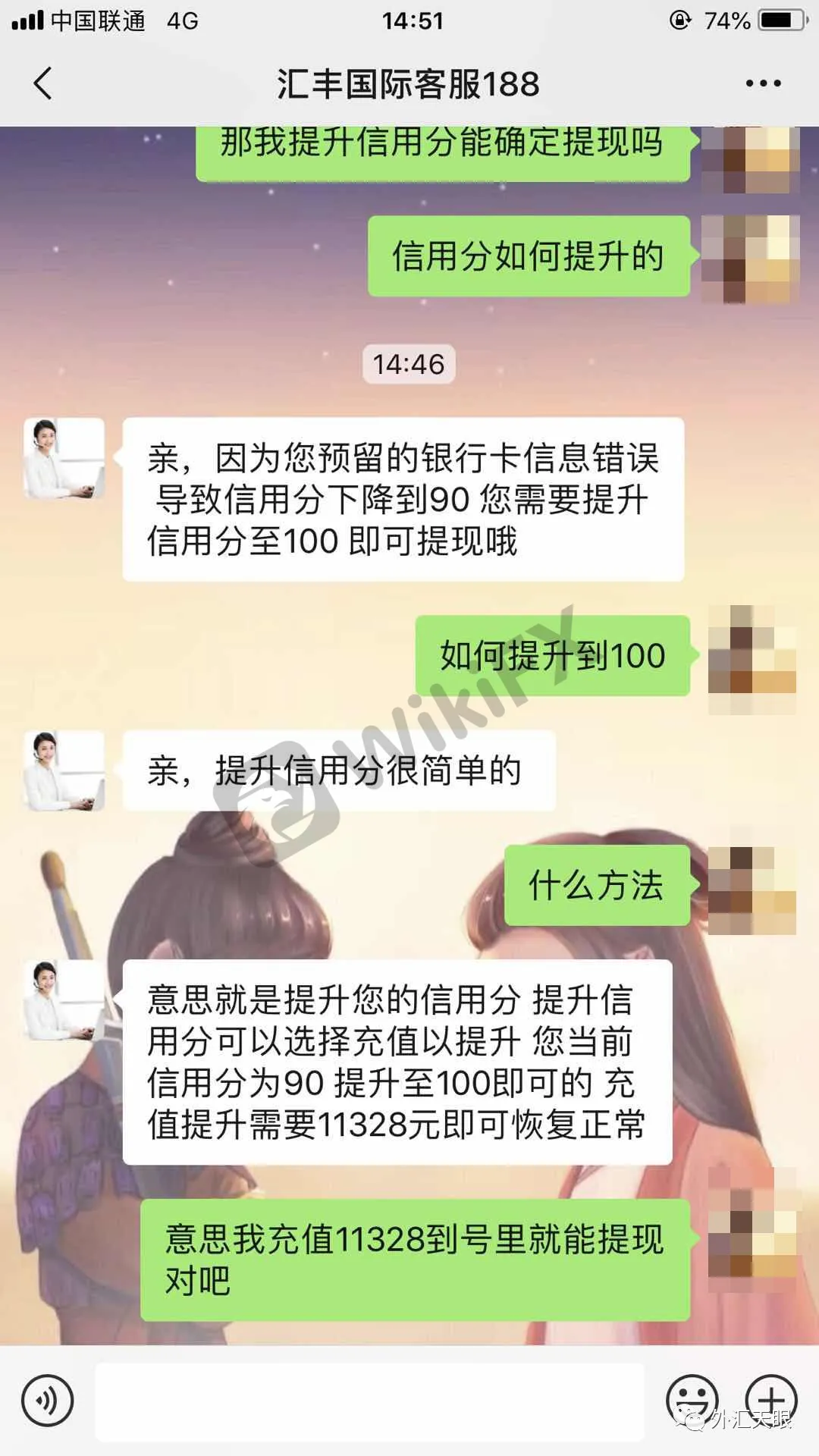The width and height of the screenshot is (819, 1456).
Task: View customer service avatar beside 亲，提升信用分很简单的
Action: (x=64, y=771)
